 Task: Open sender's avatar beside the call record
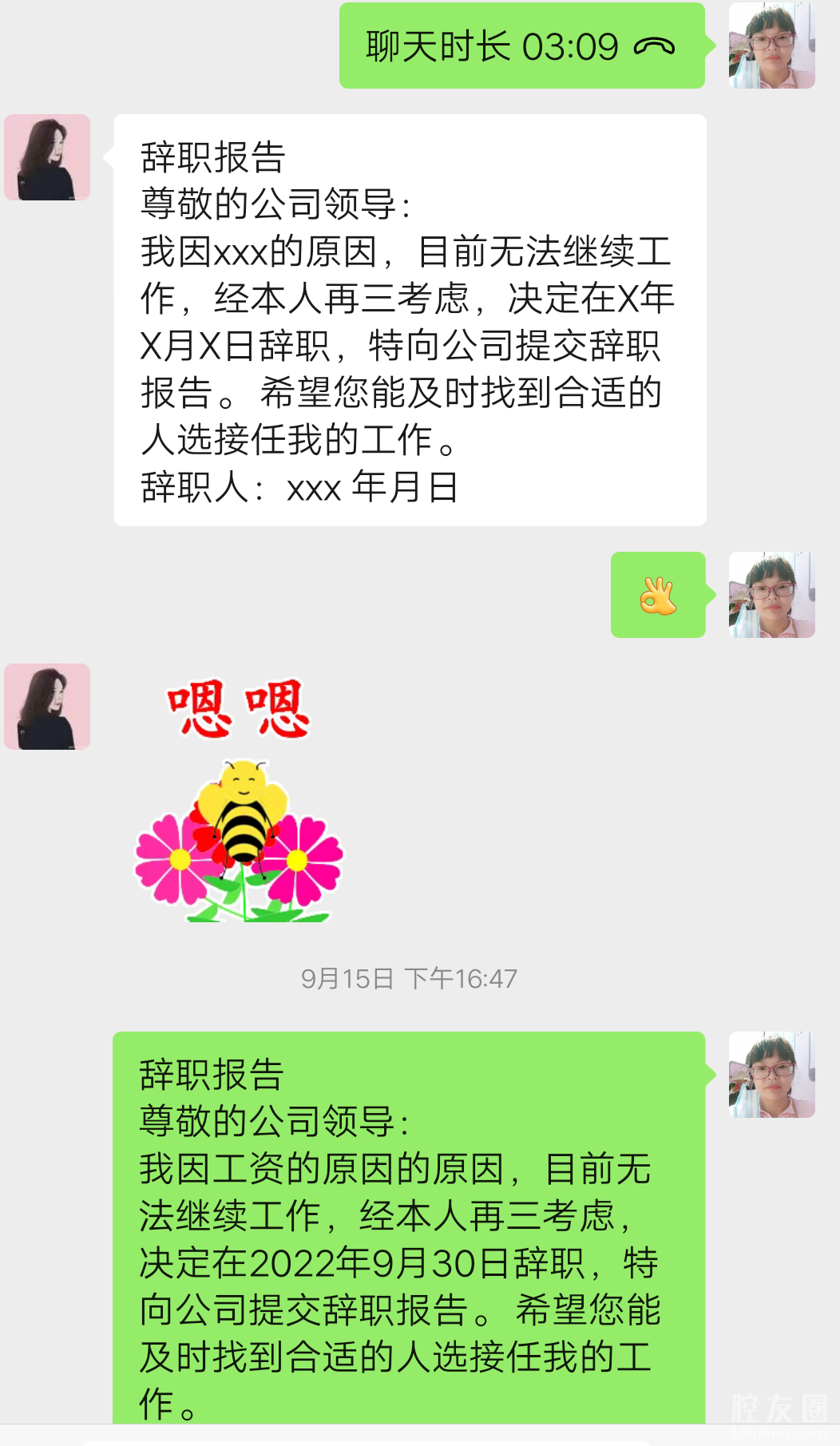(x=771, y=46)
